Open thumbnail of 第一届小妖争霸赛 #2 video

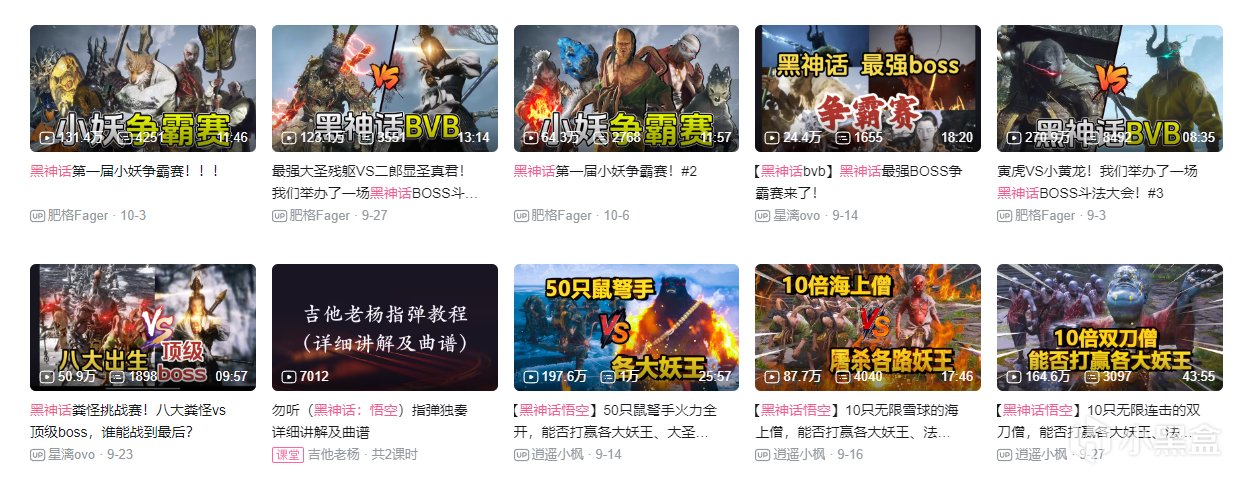point(626,88)
